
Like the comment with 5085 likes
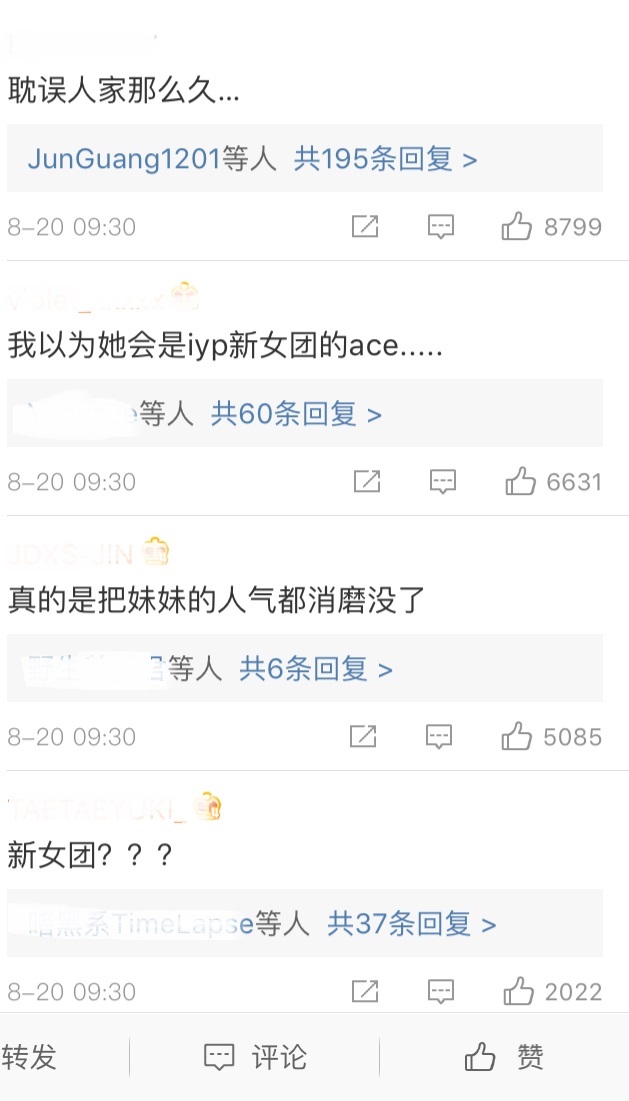517,737
